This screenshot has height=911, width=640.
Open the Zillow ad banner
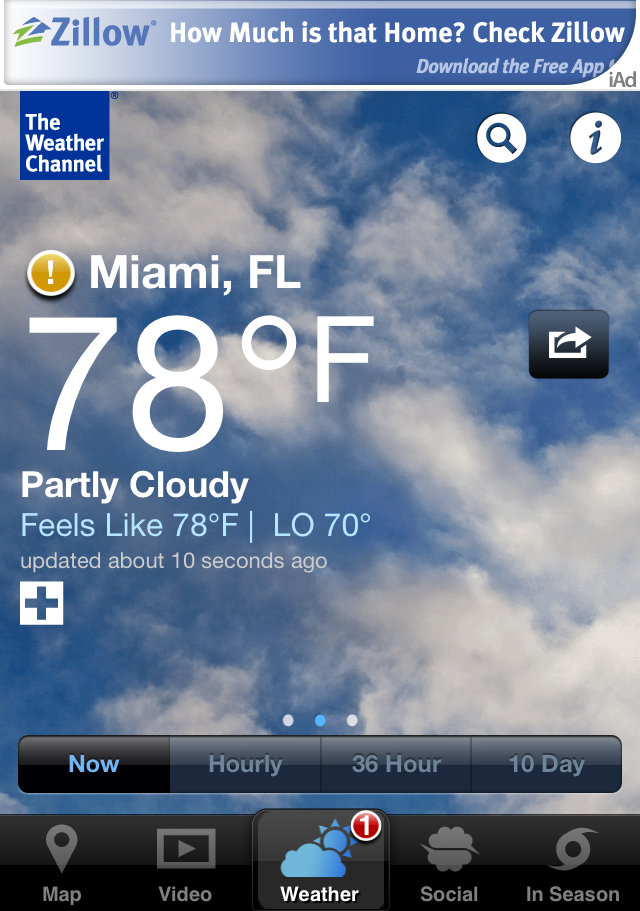pyautogui.click(x=320, y=44)
